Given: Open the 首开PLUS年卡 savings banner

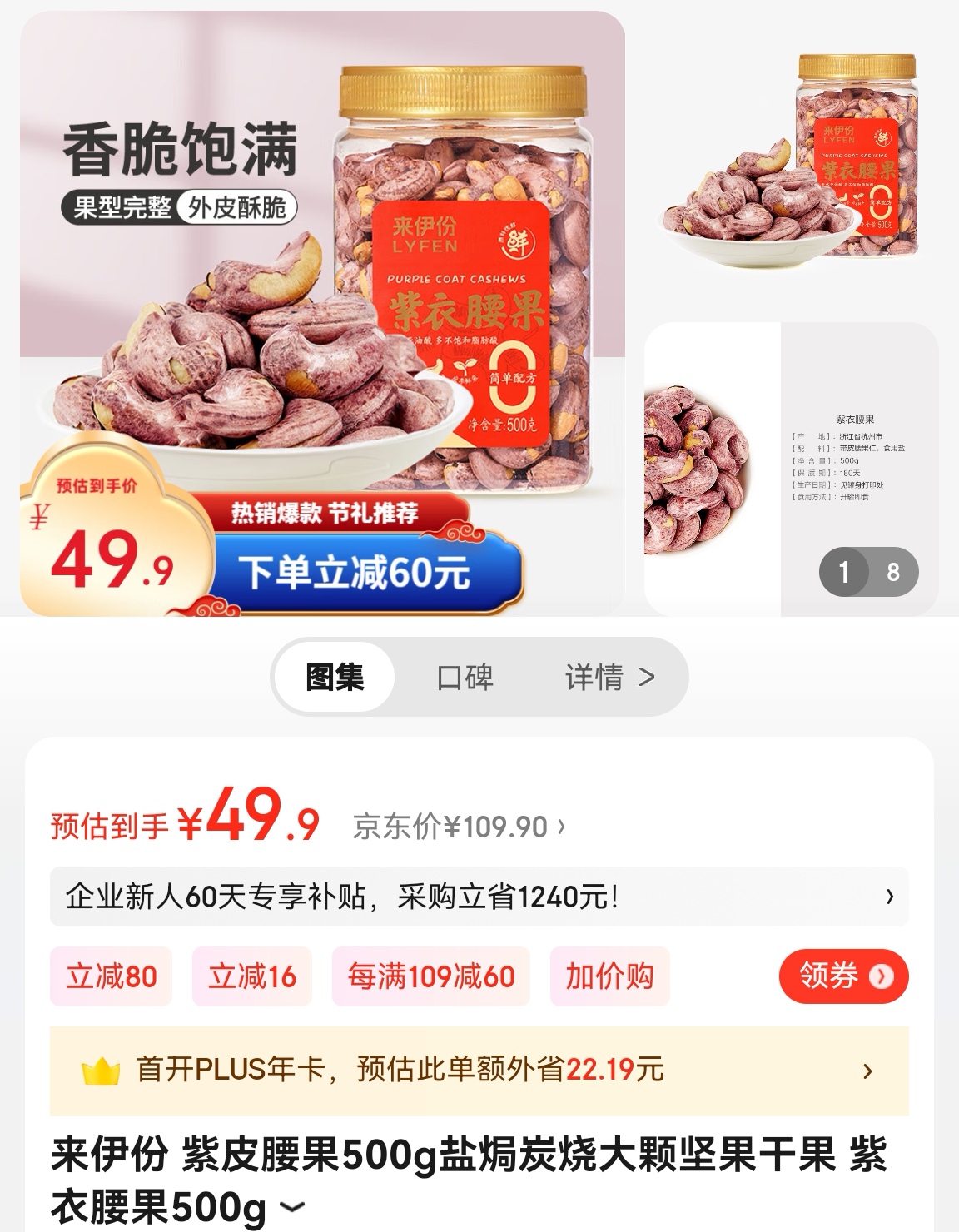Looking at the screenshot, I should point(479,1070).
